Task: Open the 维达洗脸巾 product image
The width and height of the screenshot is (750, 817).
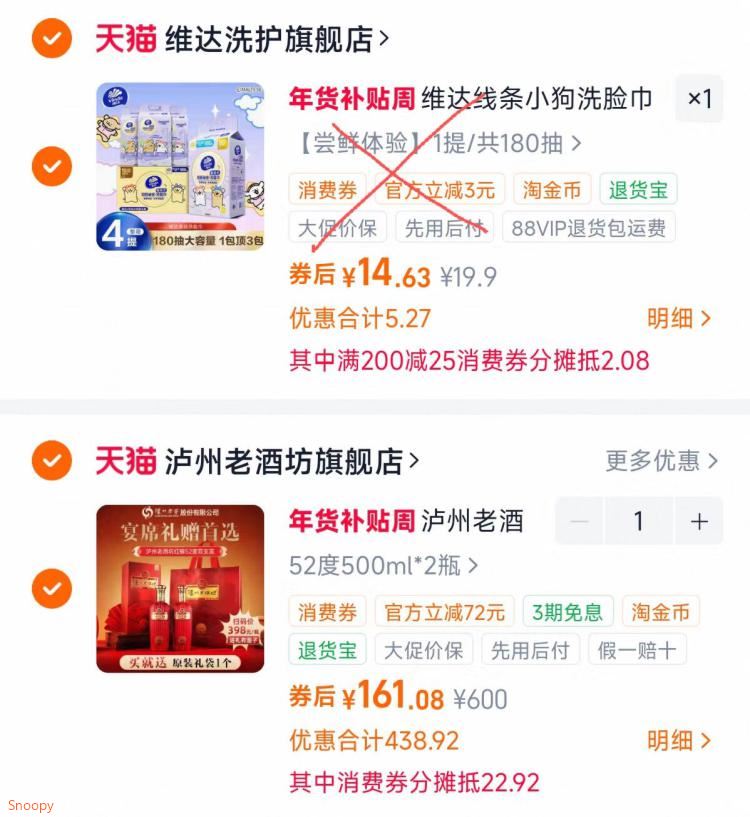Action: tap(180, 166)
